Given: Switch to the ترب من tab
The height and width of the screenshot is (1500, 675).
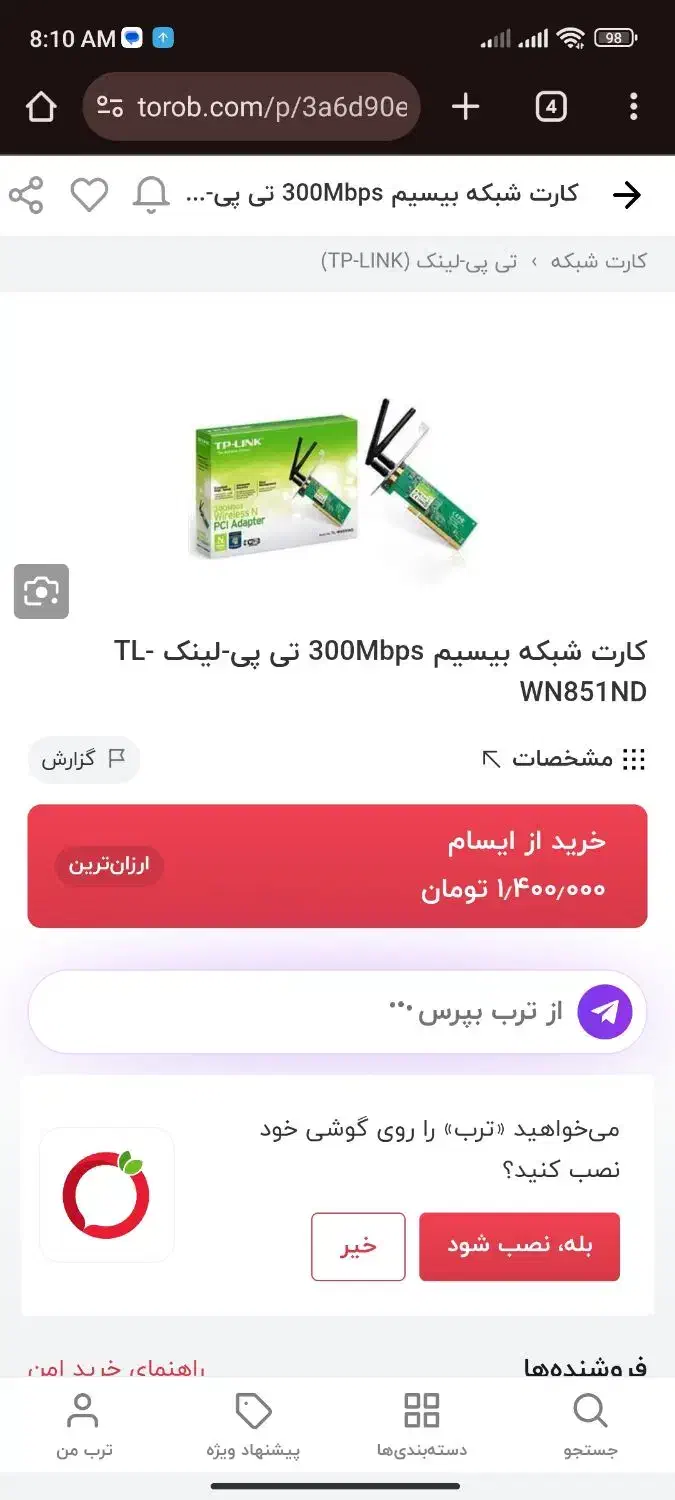Looking at the screenshot, I should pos(83,1426).
